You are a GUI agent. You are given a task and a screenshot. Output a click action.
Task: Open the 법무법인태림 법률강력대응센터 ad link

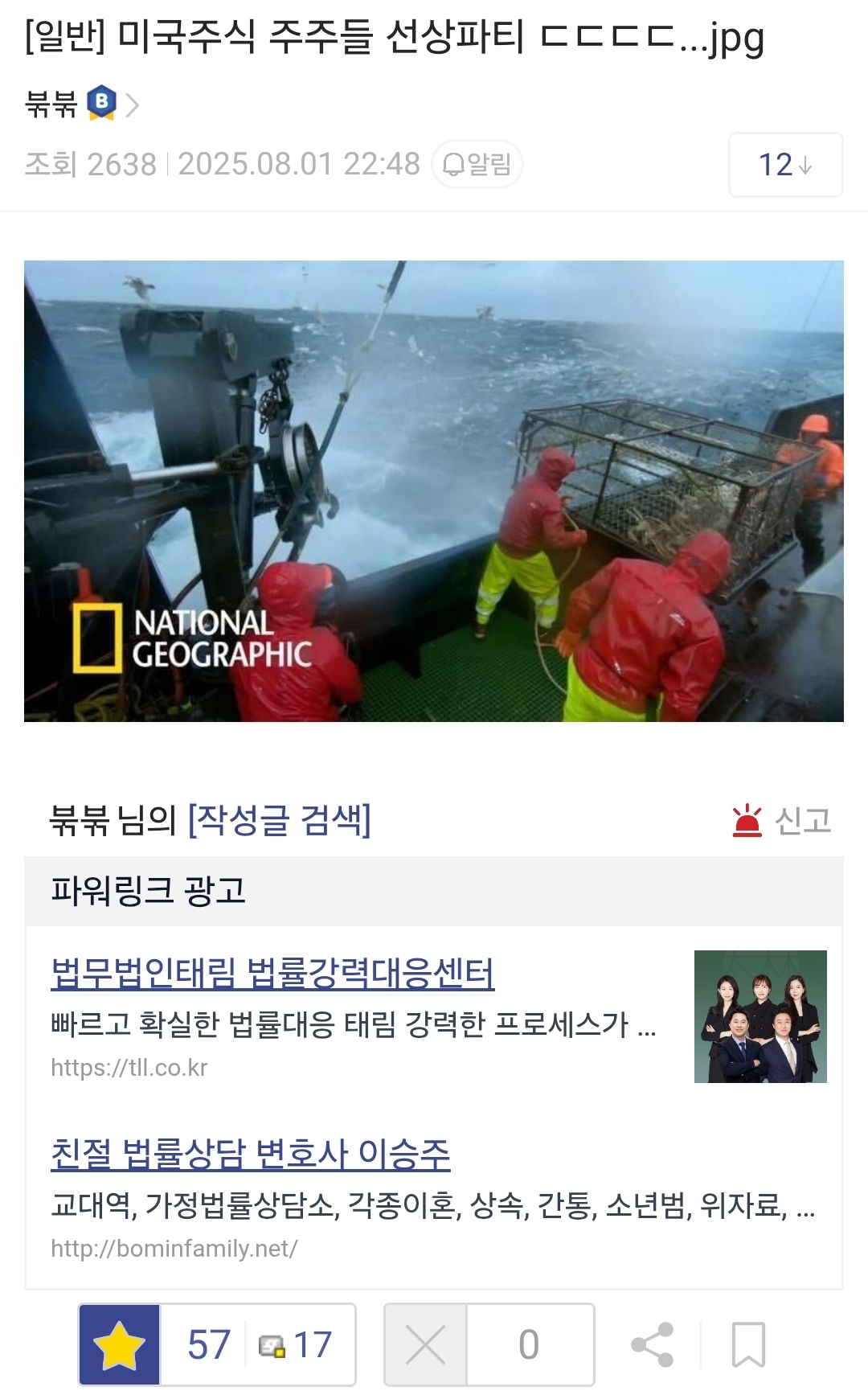(x=272, y=973)
